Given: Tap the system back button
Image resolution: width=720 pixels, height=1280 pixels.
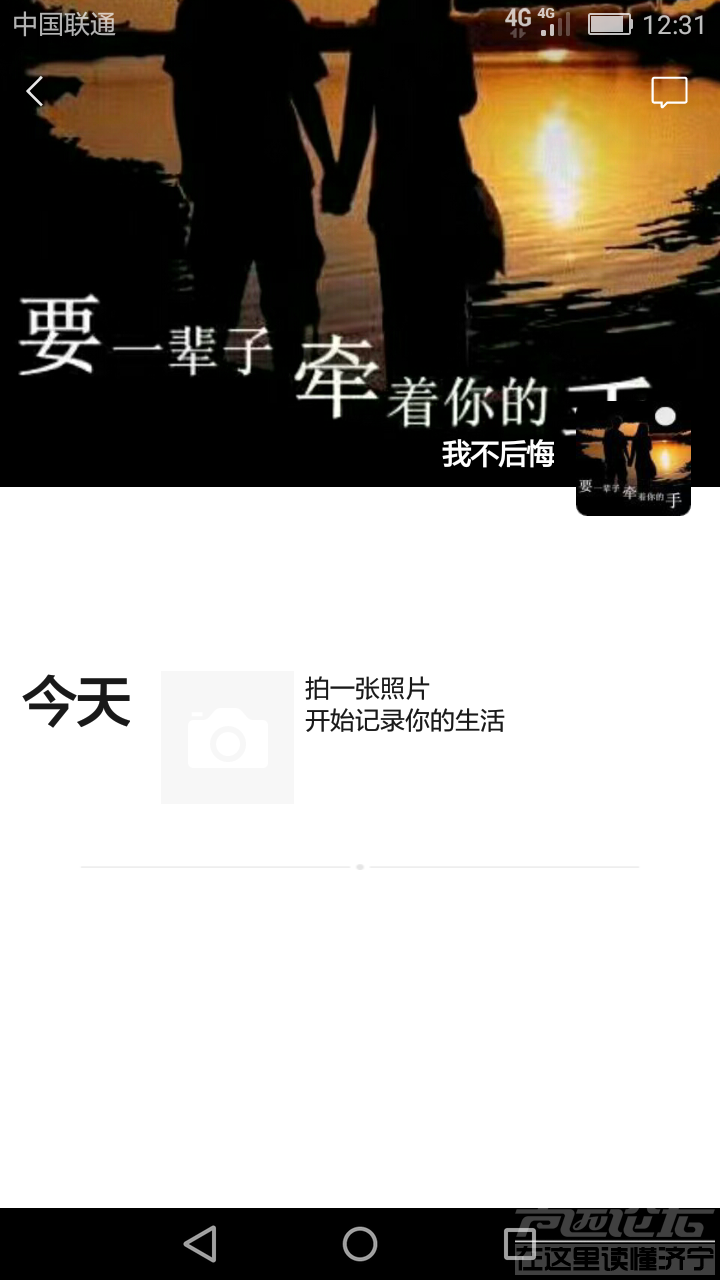Looking at the screenshot, I should (201, 1244).
